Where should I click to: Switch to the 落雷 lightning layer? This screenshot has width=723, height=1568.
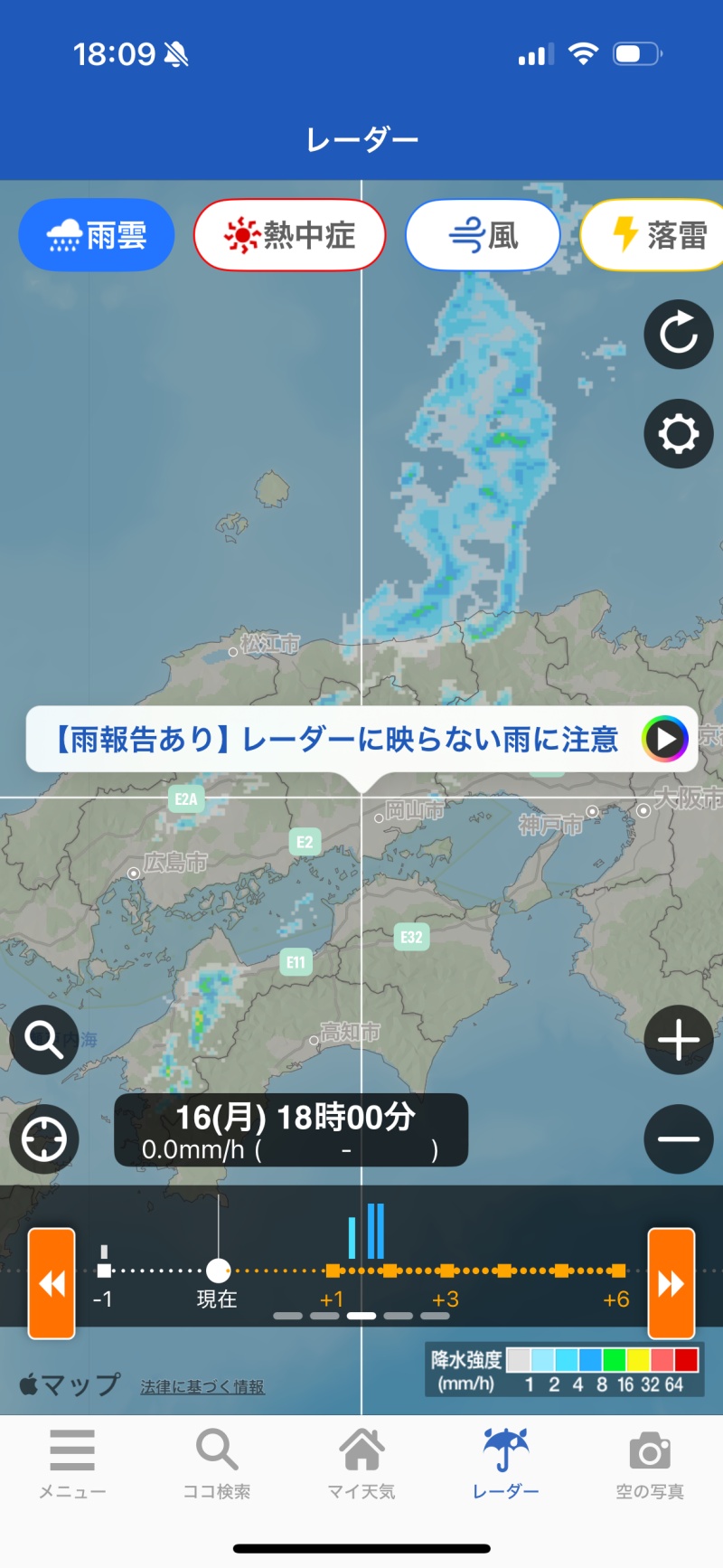pos(652,235)
